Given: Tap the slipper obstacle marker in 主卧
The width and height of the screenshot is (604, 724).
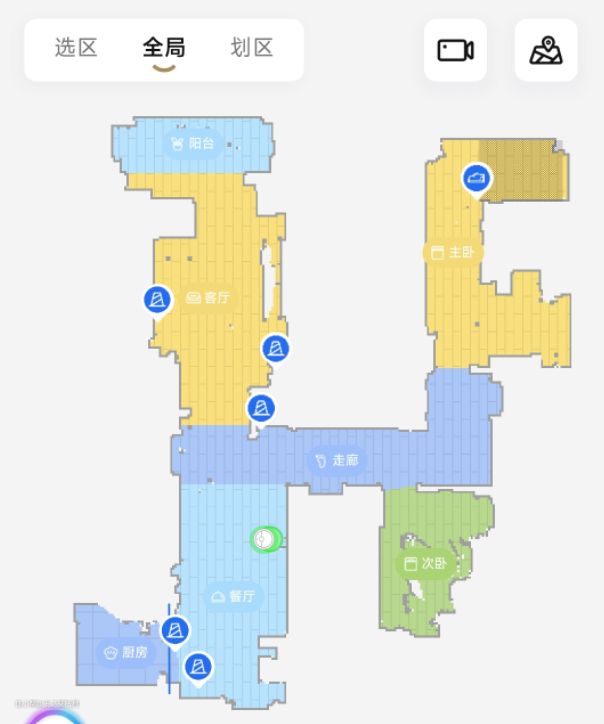Looking at the screenshot, I should point(477,179).
